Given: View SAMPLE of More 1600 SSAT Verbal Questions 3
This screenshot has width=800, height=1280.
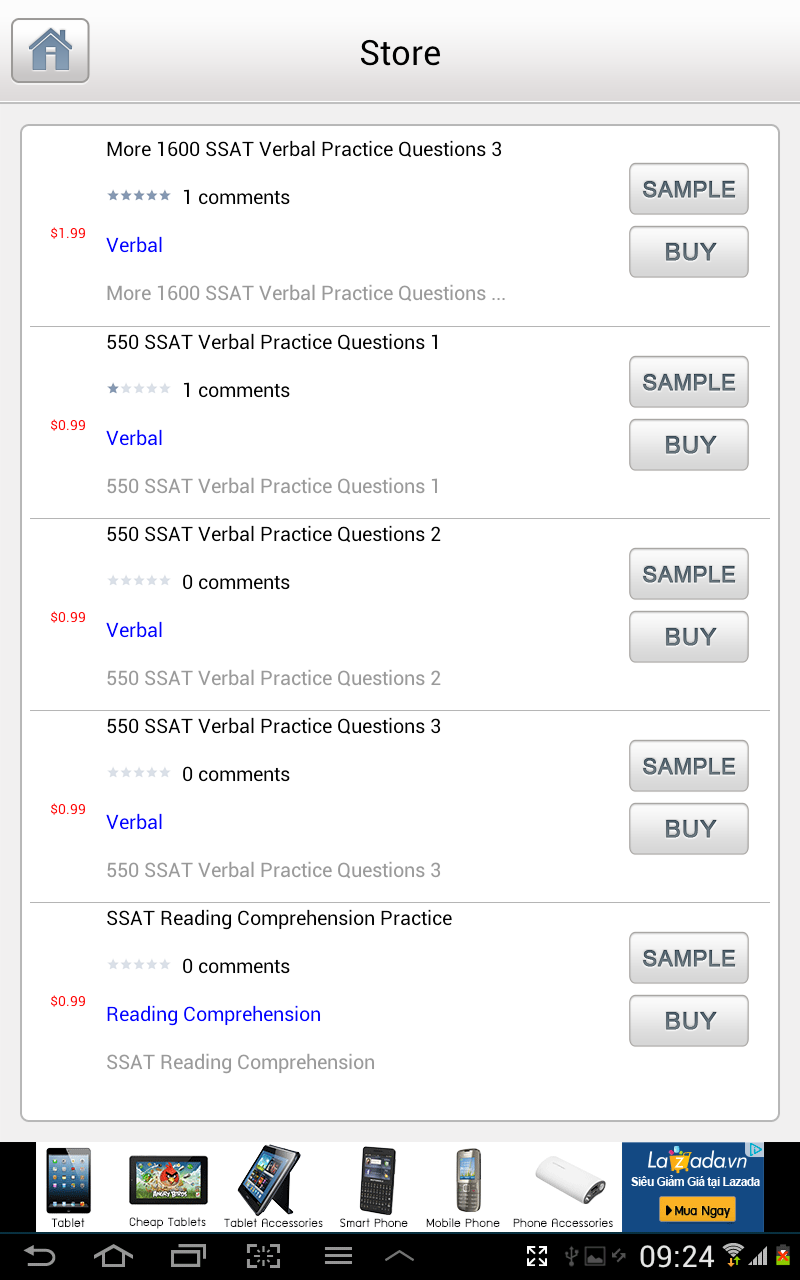Looking at the screenshot, I should (688, 189).
